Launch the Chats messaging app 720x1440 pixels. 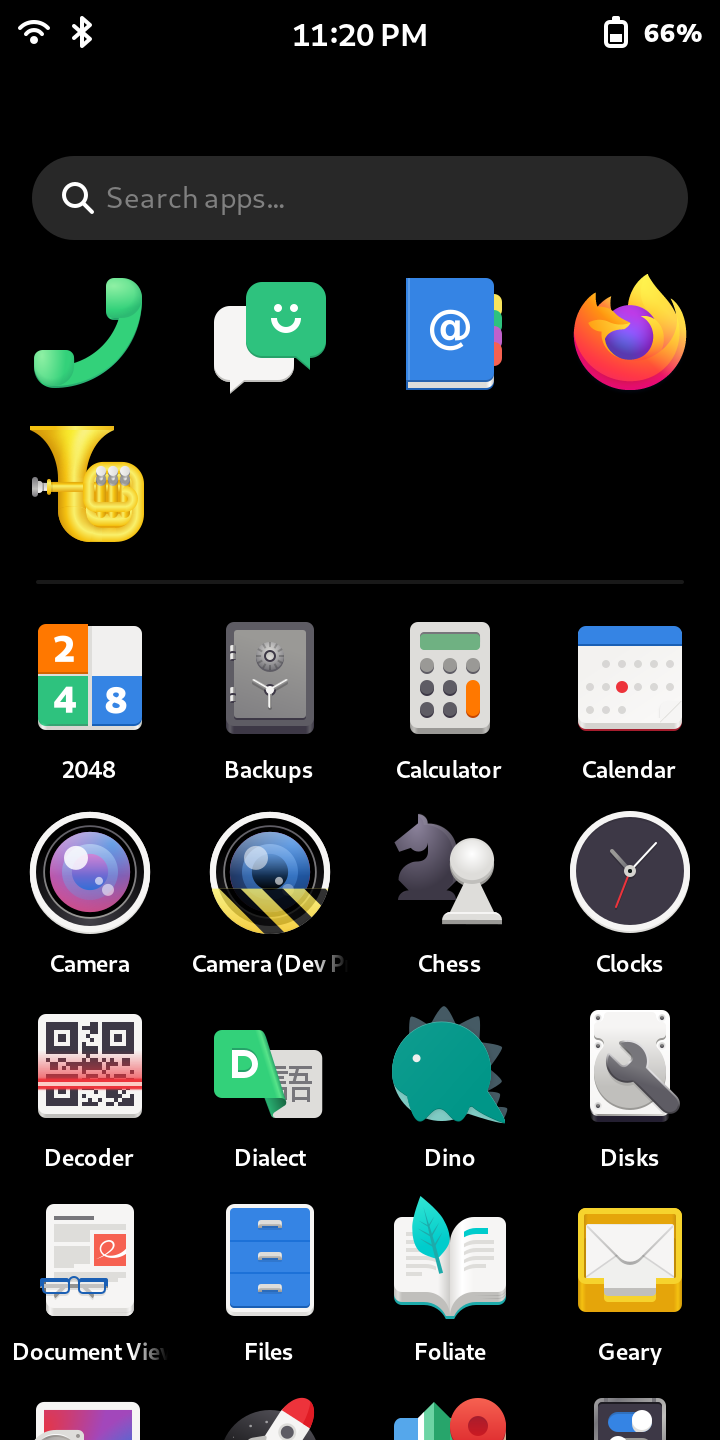point(270,335)
